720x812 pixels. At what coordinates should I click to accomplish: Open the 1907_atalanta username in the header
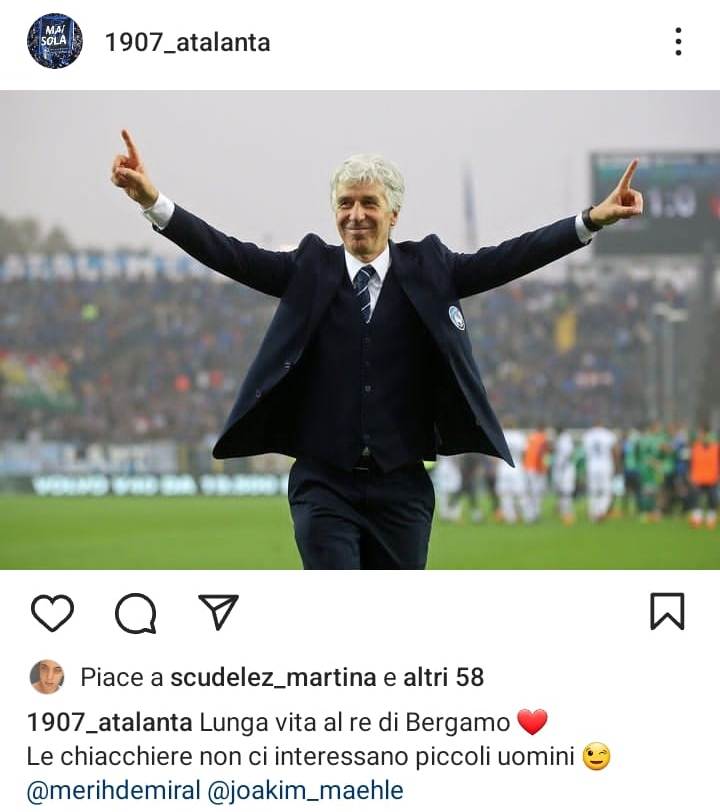pos(187,42)
